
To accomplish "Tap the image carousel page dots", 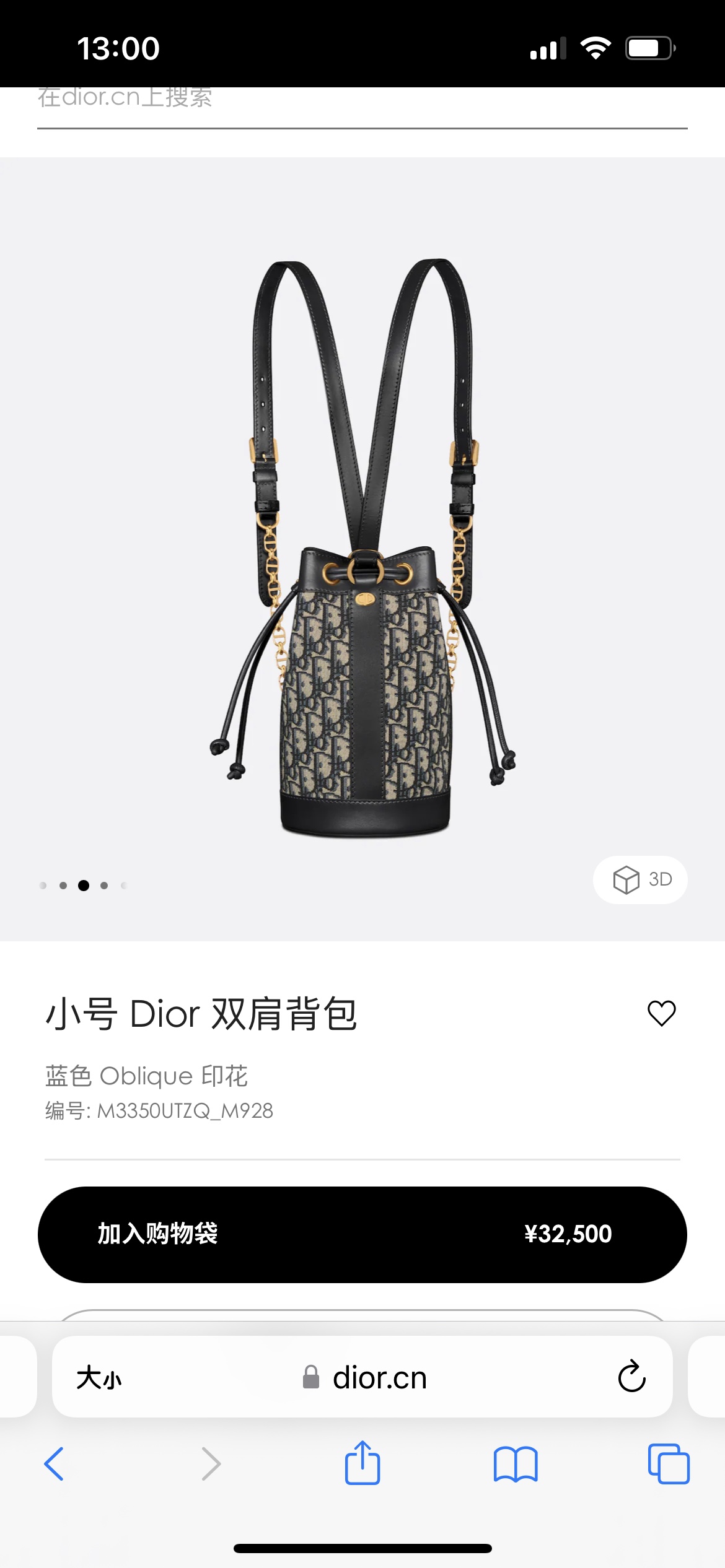I will pos(83,886).
